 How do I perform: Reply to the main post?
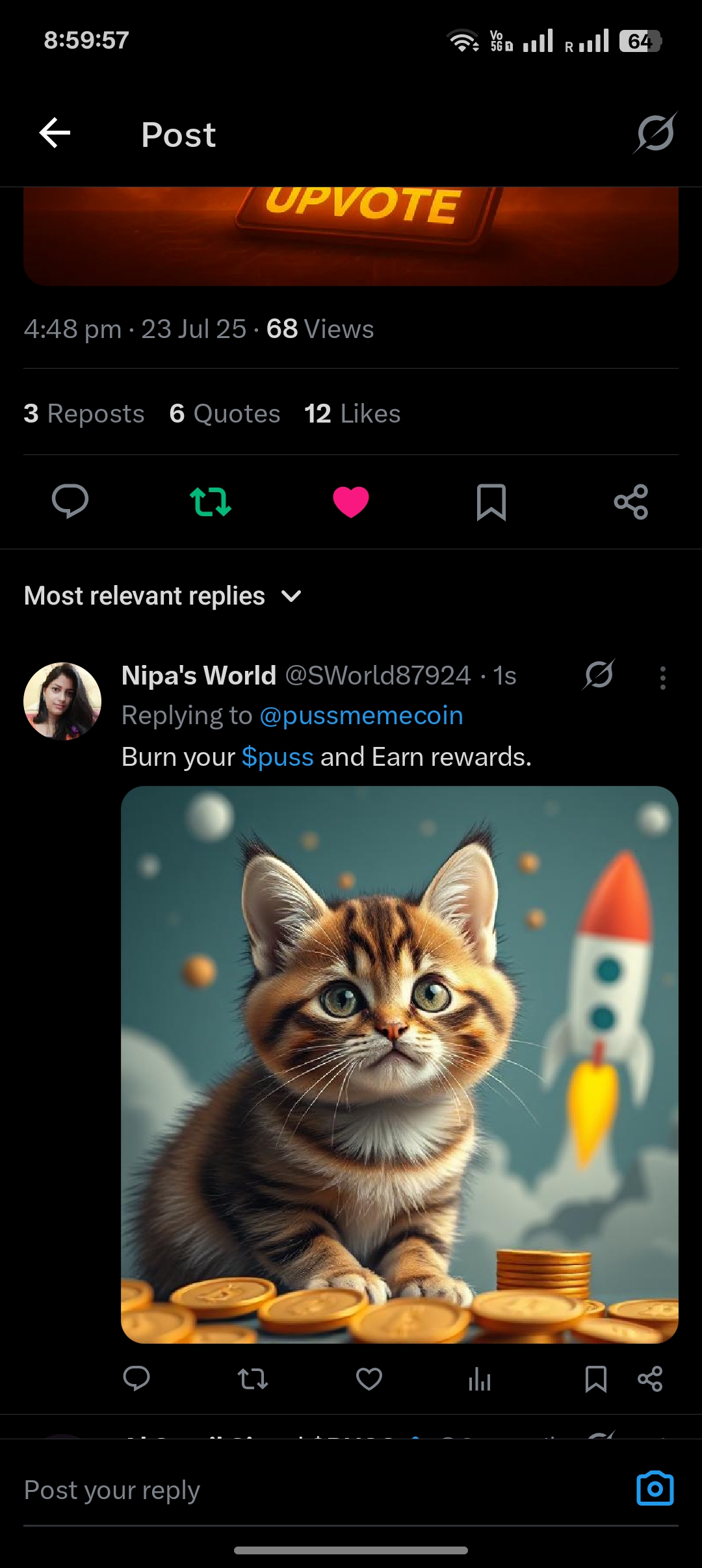pyautogui.click(x=70, y=501)
